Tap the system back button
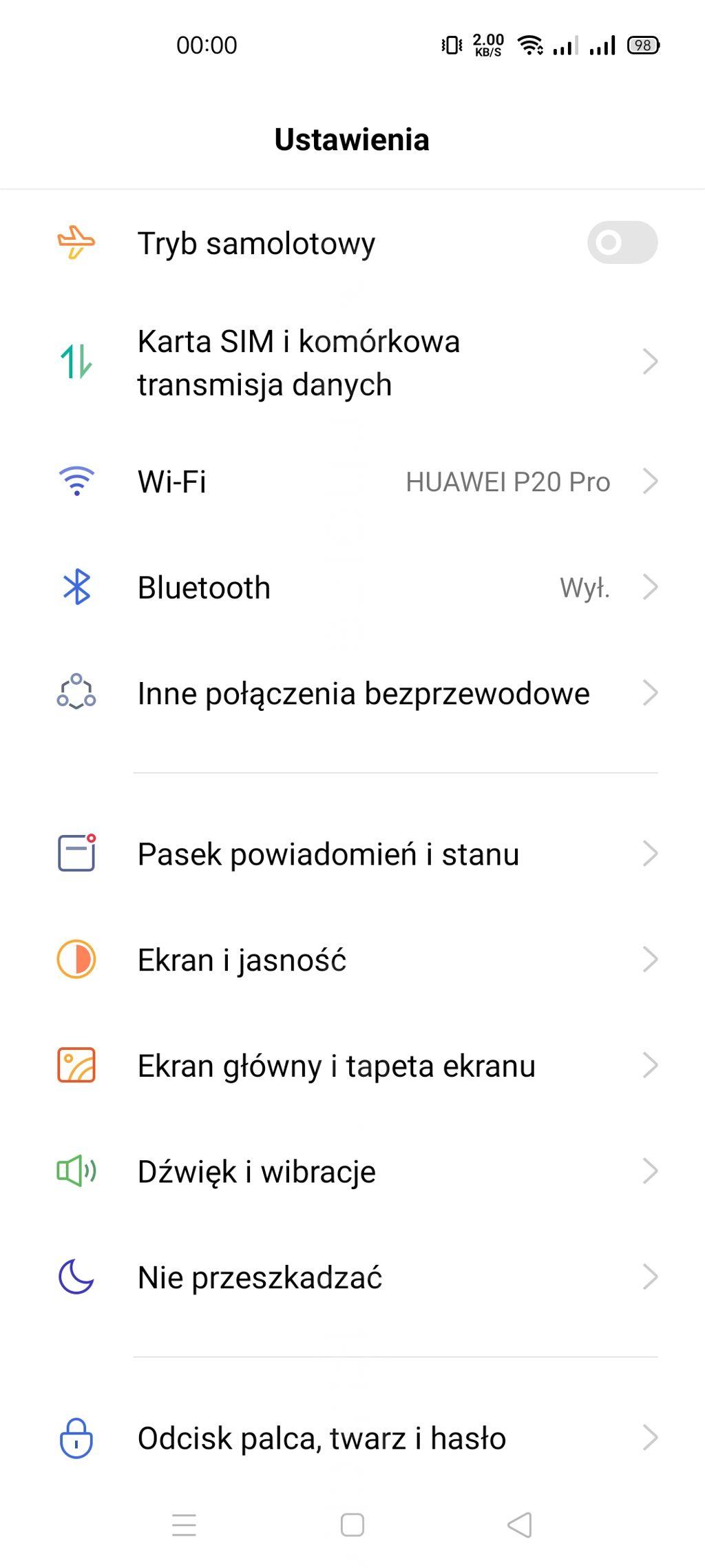Image resolution: width=705 pixels, height=1568 pixels. click(x=520, y=1525)
